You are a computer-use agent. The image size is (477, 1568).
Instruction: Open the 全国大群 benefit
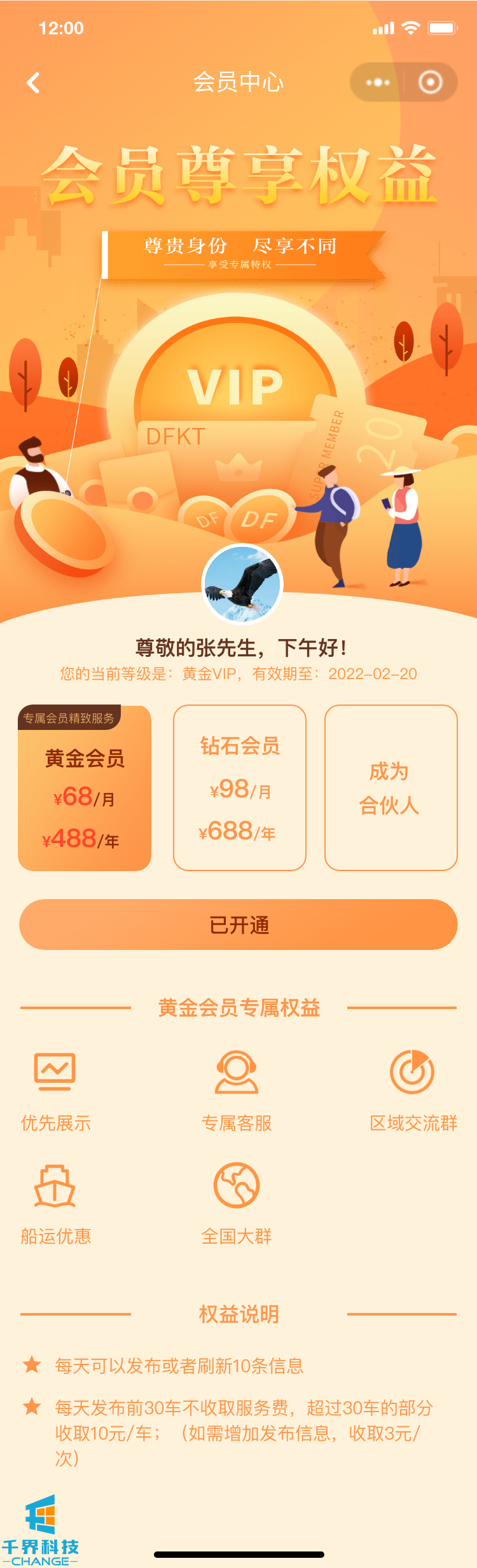(237, 1203)
